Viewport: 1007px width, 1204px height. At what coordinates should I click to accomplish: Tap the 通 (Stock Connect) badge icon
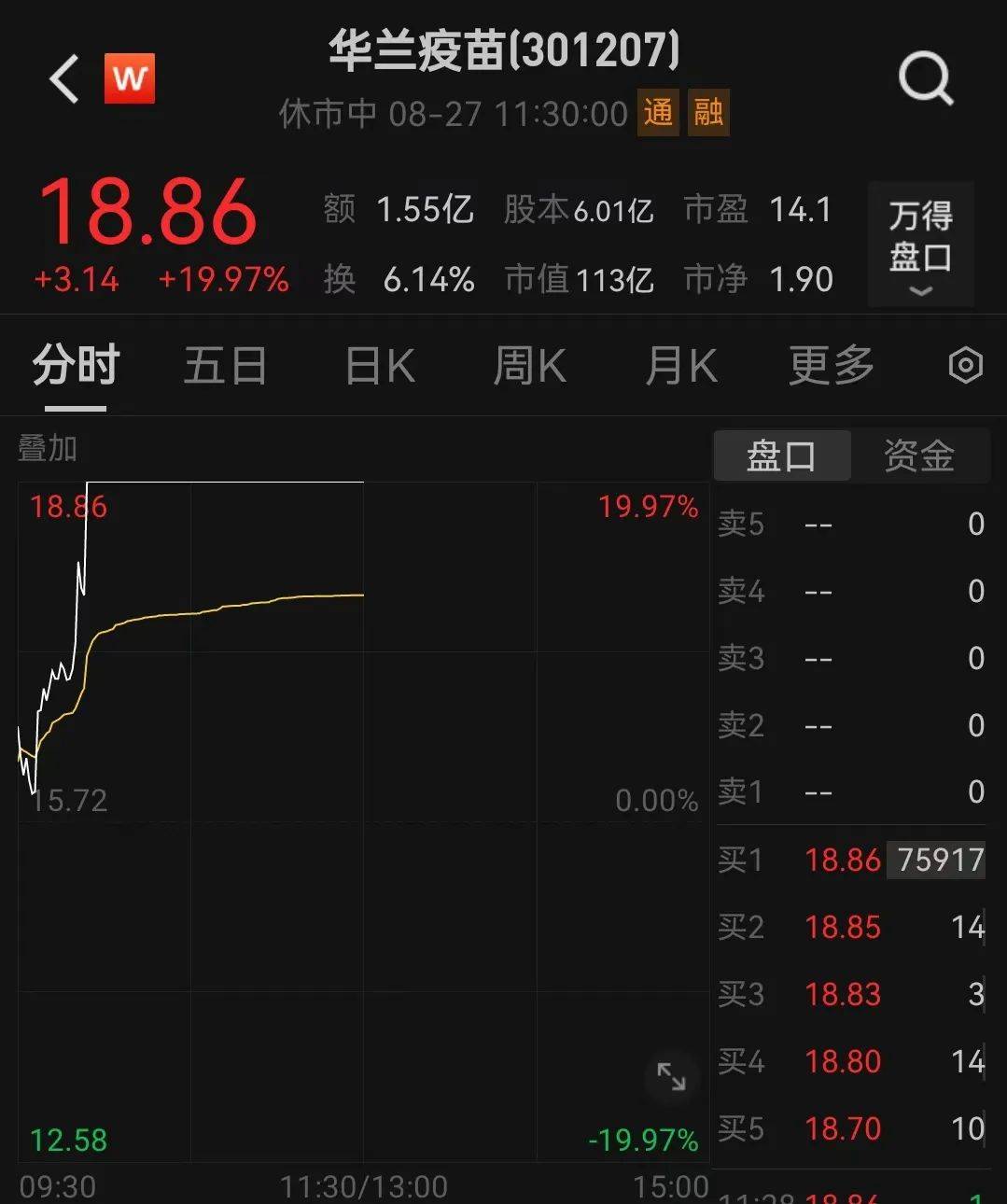[658, 112]
